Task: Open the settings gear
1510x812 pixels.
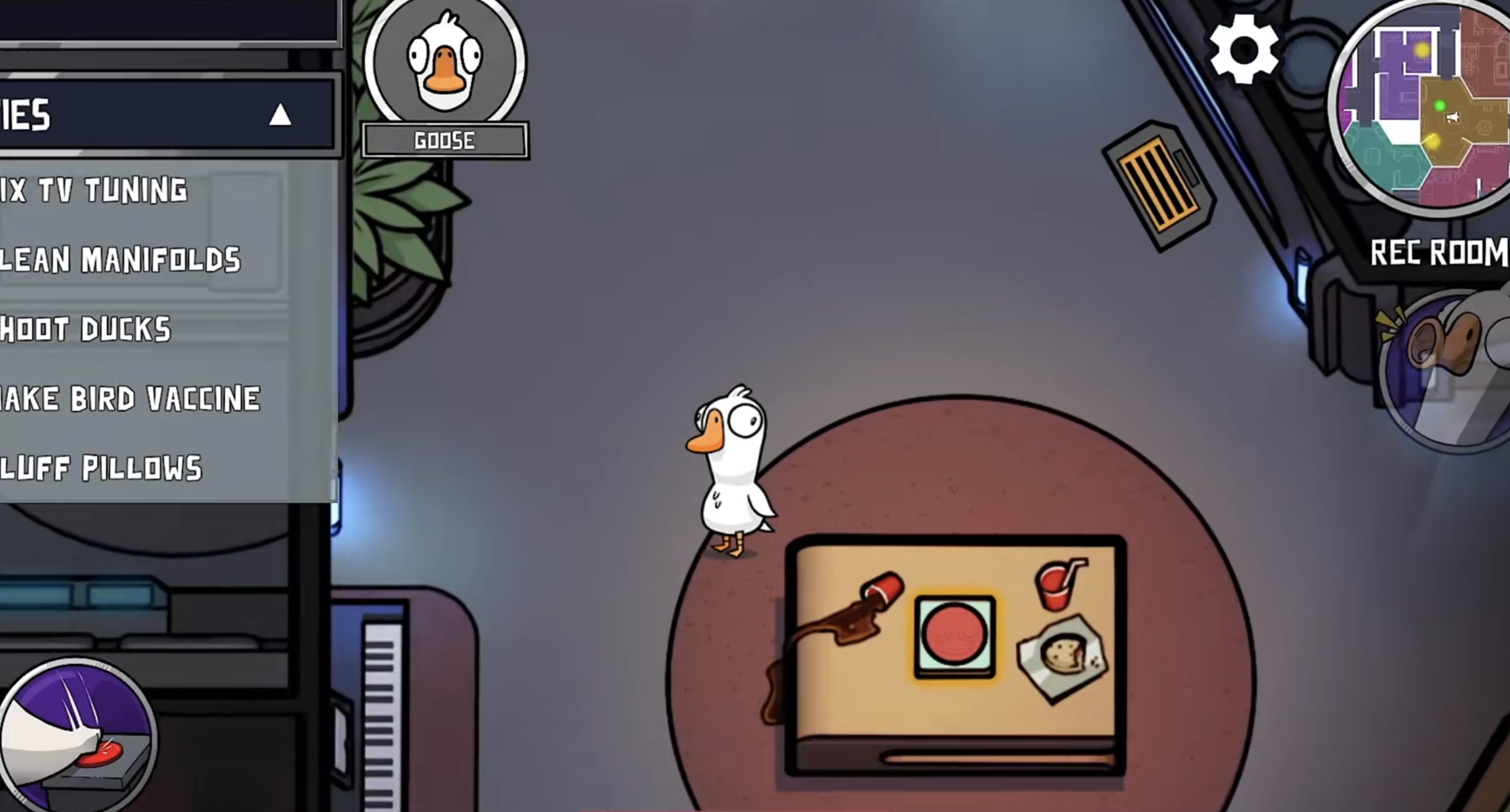Action: pyautogui.click(x=1244, y=50)
